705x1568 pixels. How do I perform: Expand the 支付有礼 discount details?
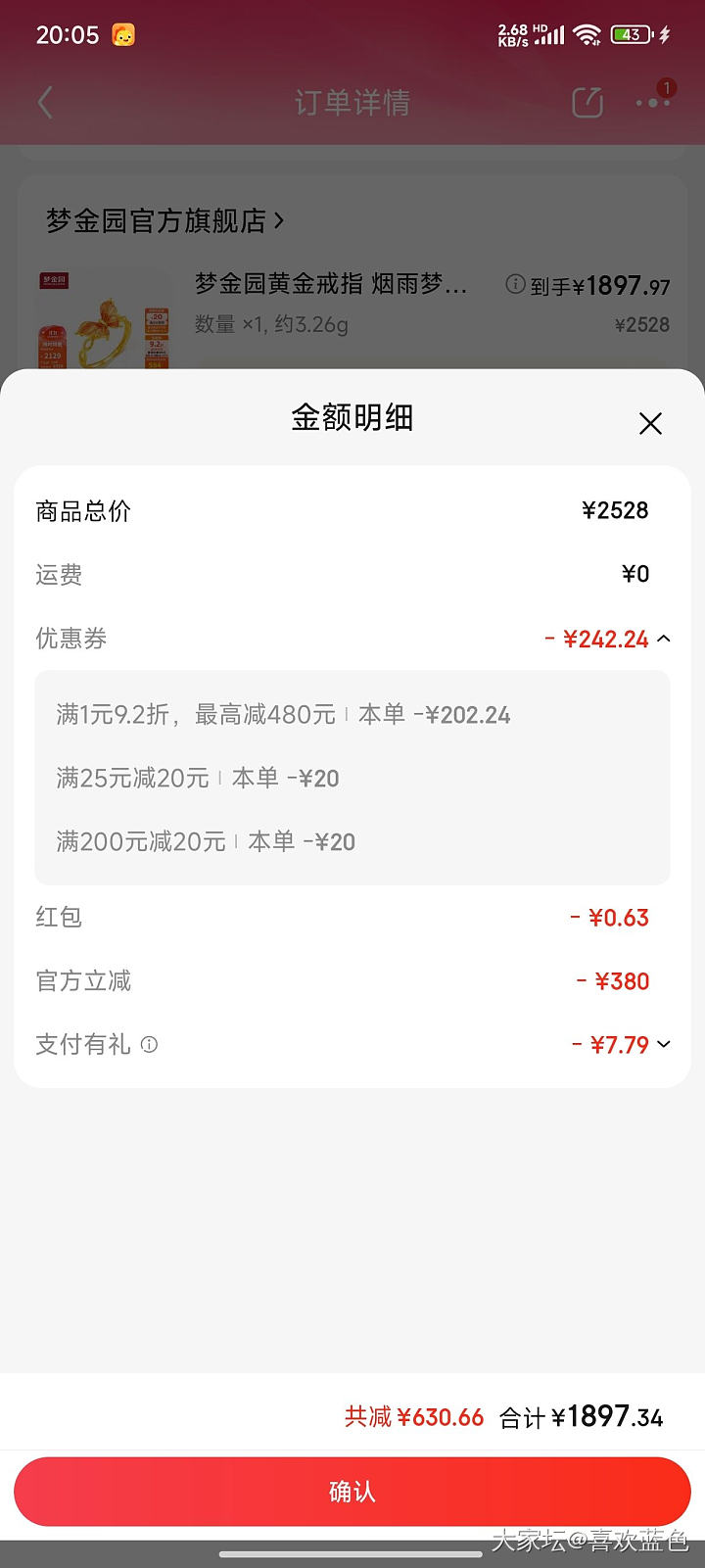664,1044
